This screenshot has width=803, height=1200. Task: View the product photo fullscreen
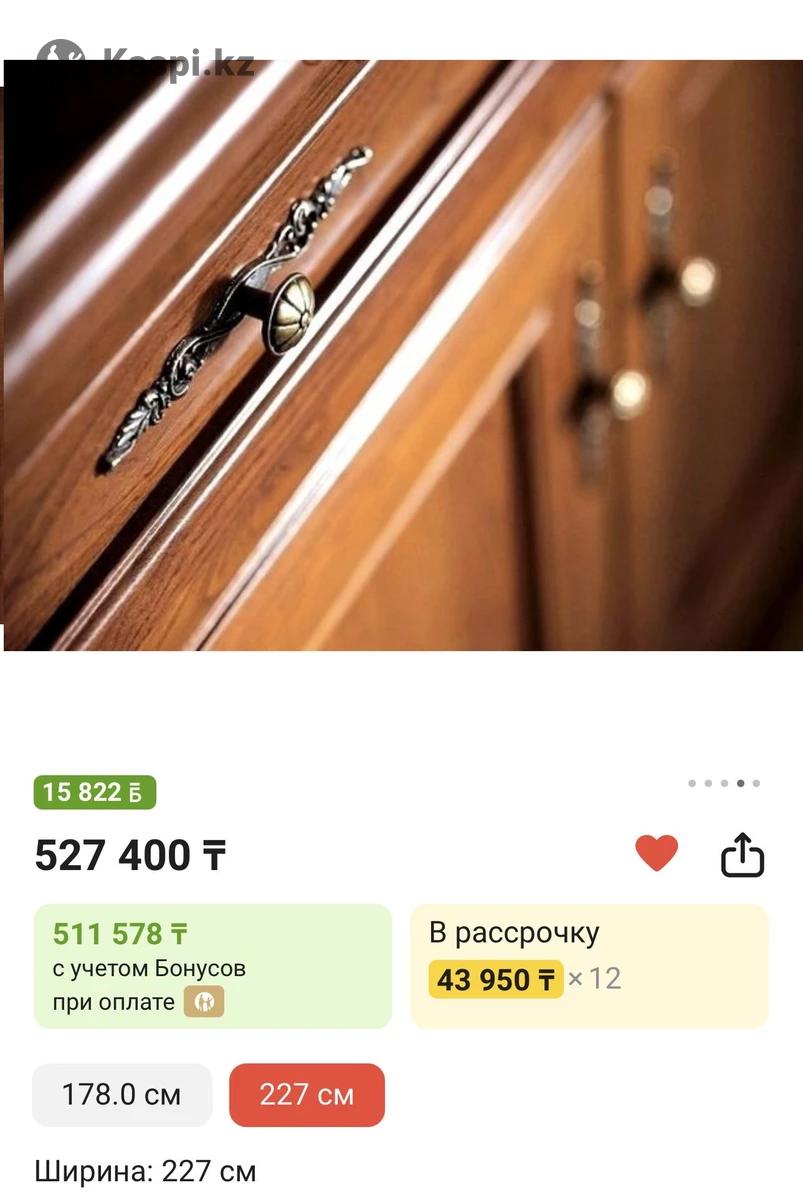click(402, 355)
